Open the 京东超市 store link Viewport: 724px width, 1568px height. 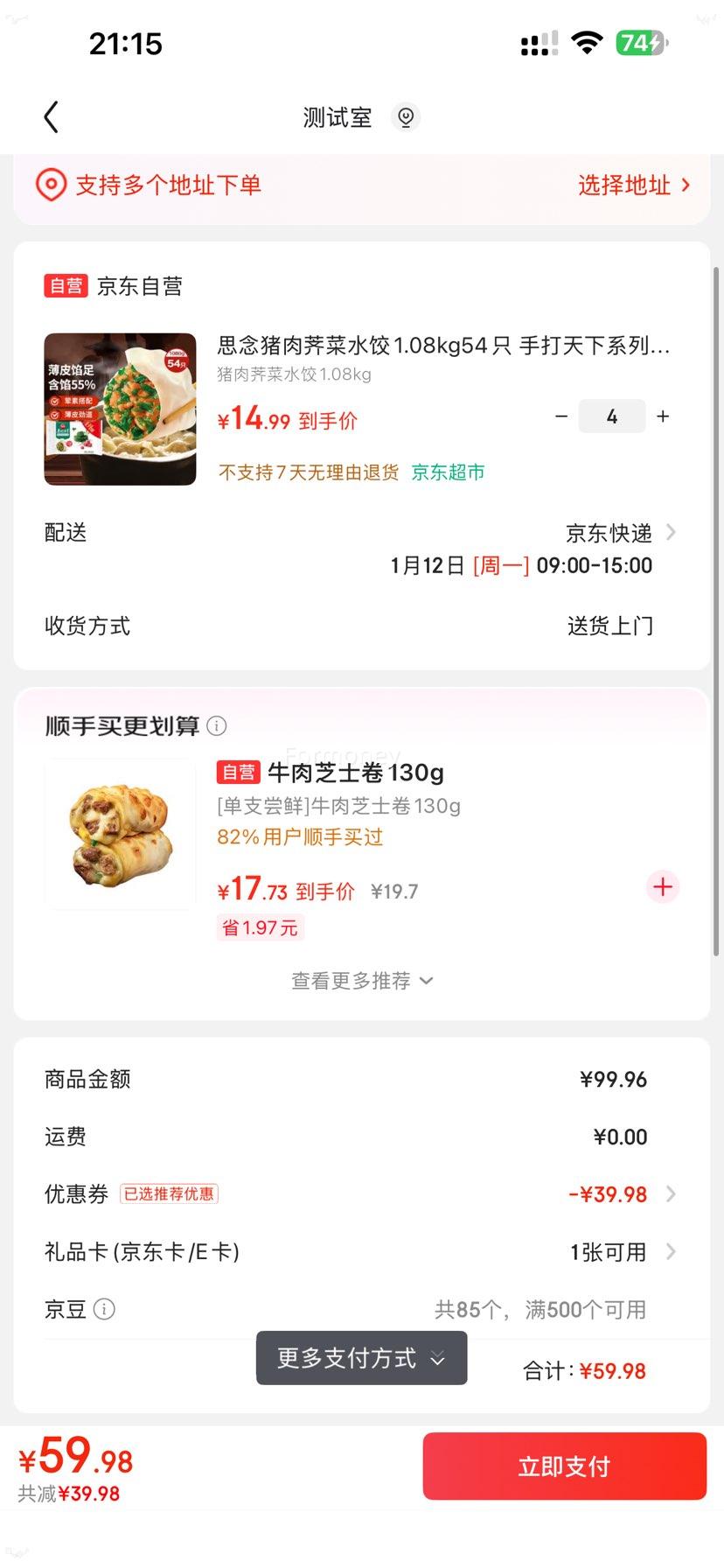coord(447,472)
